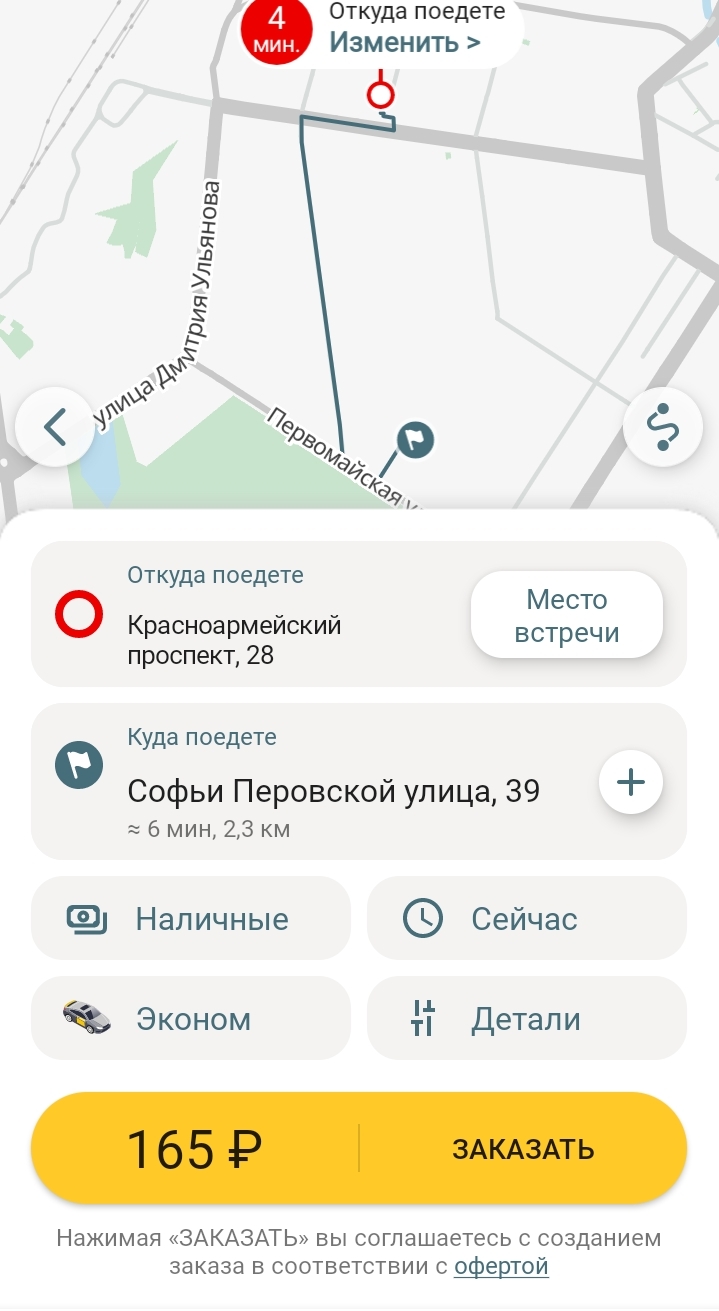Go back using the left arrow button

pyautogui.click(x=54, y=427)
